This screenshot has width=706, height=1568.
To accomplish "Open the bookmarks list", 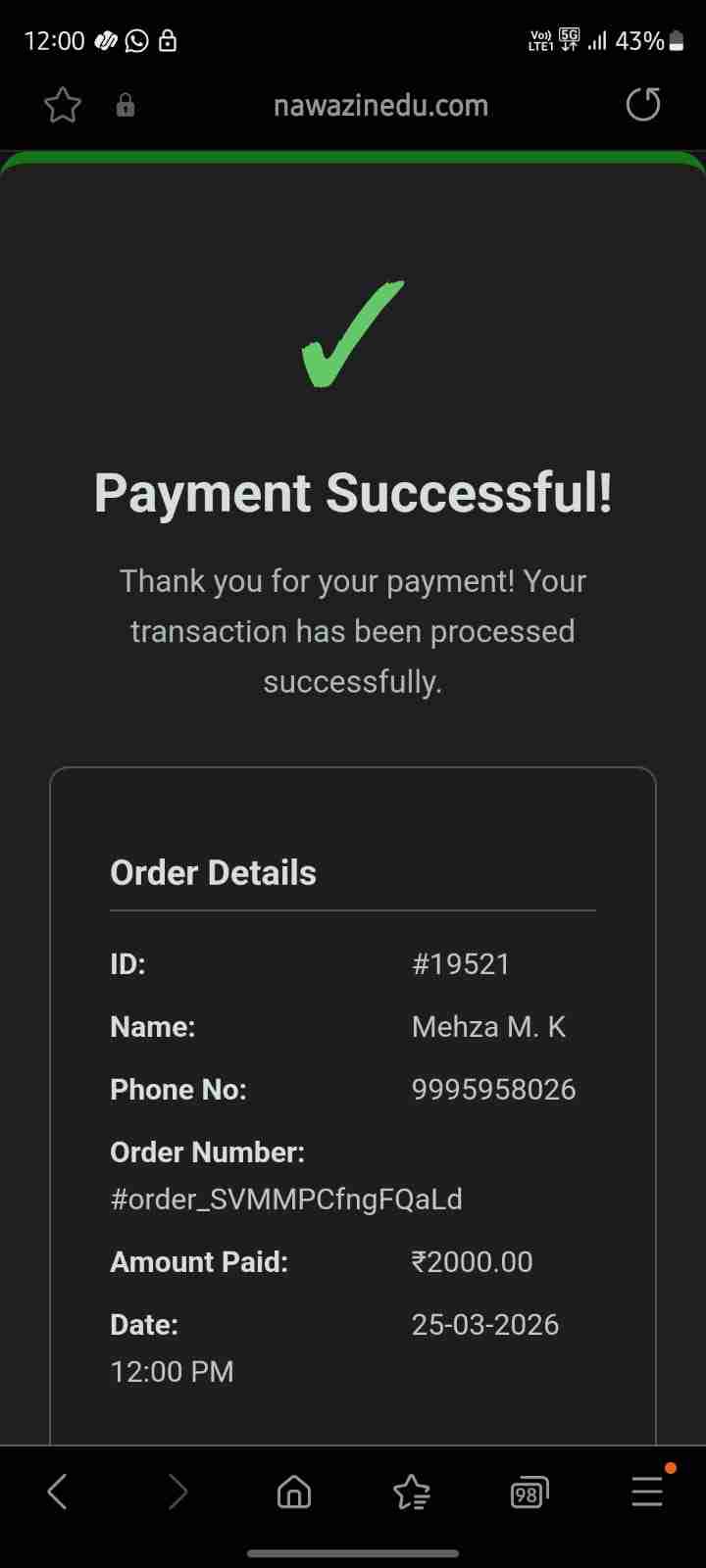I will 412,1492.
